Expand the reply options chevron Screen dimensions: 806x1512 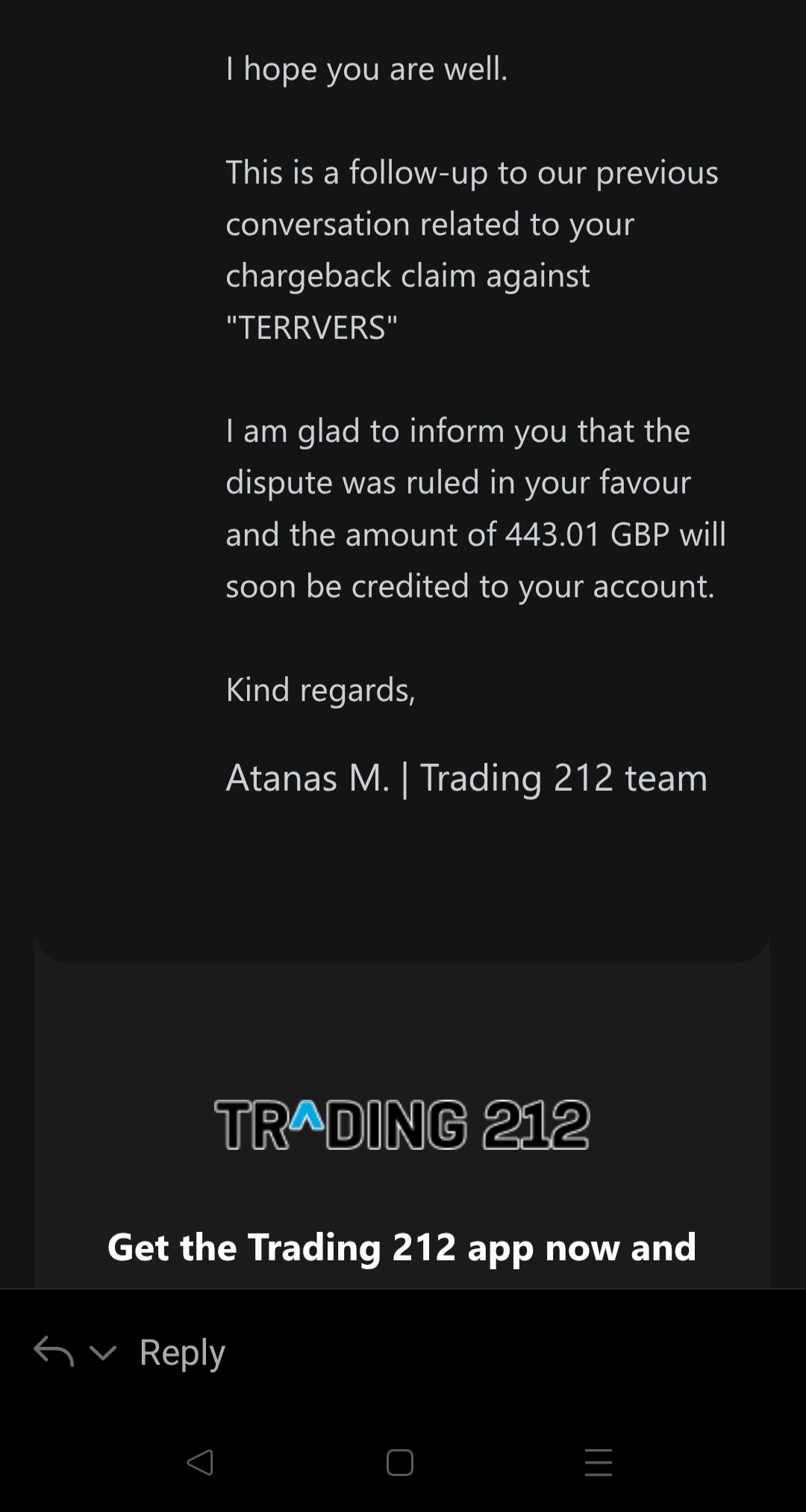[102, 1352]
